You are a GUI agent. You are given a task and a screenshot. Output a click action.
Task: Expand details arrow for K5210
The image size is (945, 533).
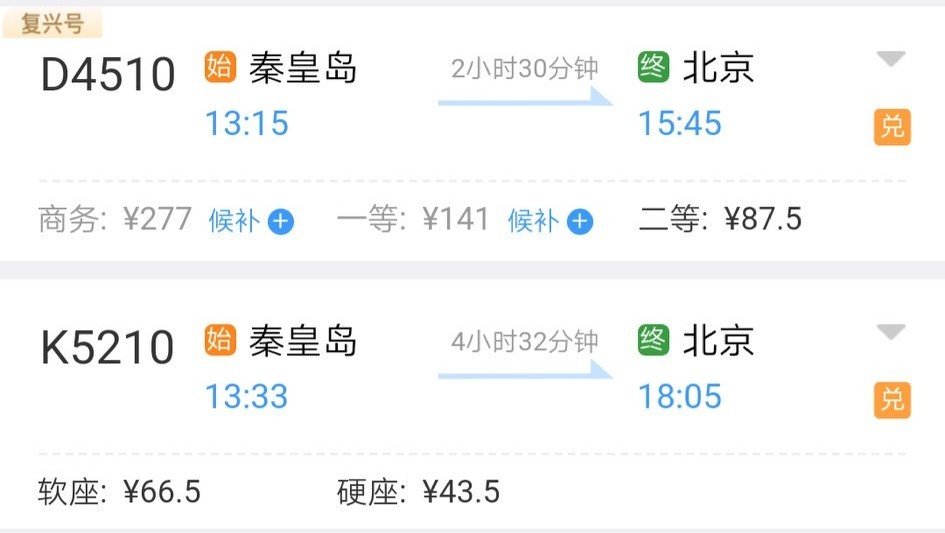(x=890, y=332)
